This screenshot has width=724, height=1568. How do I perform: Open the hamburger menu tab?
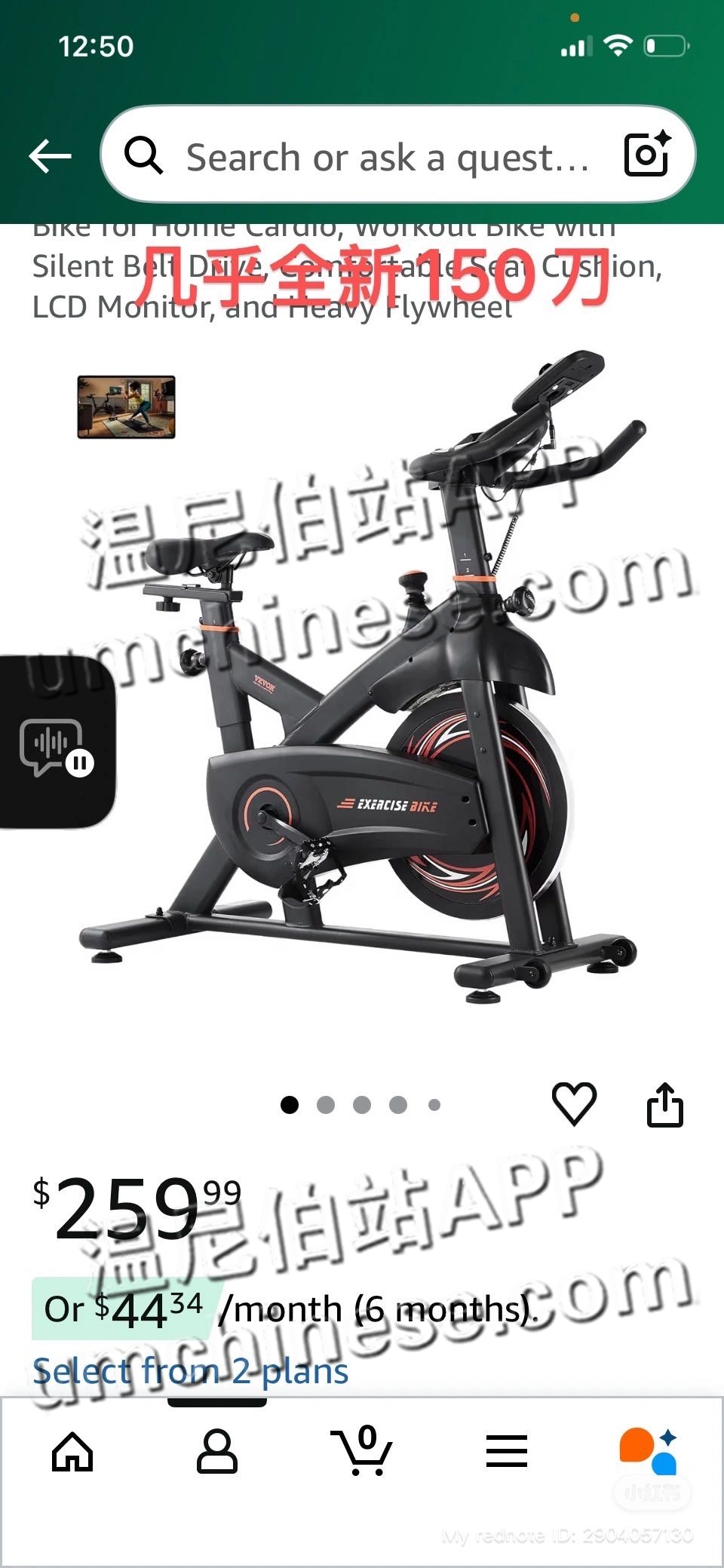[507, 1450]
